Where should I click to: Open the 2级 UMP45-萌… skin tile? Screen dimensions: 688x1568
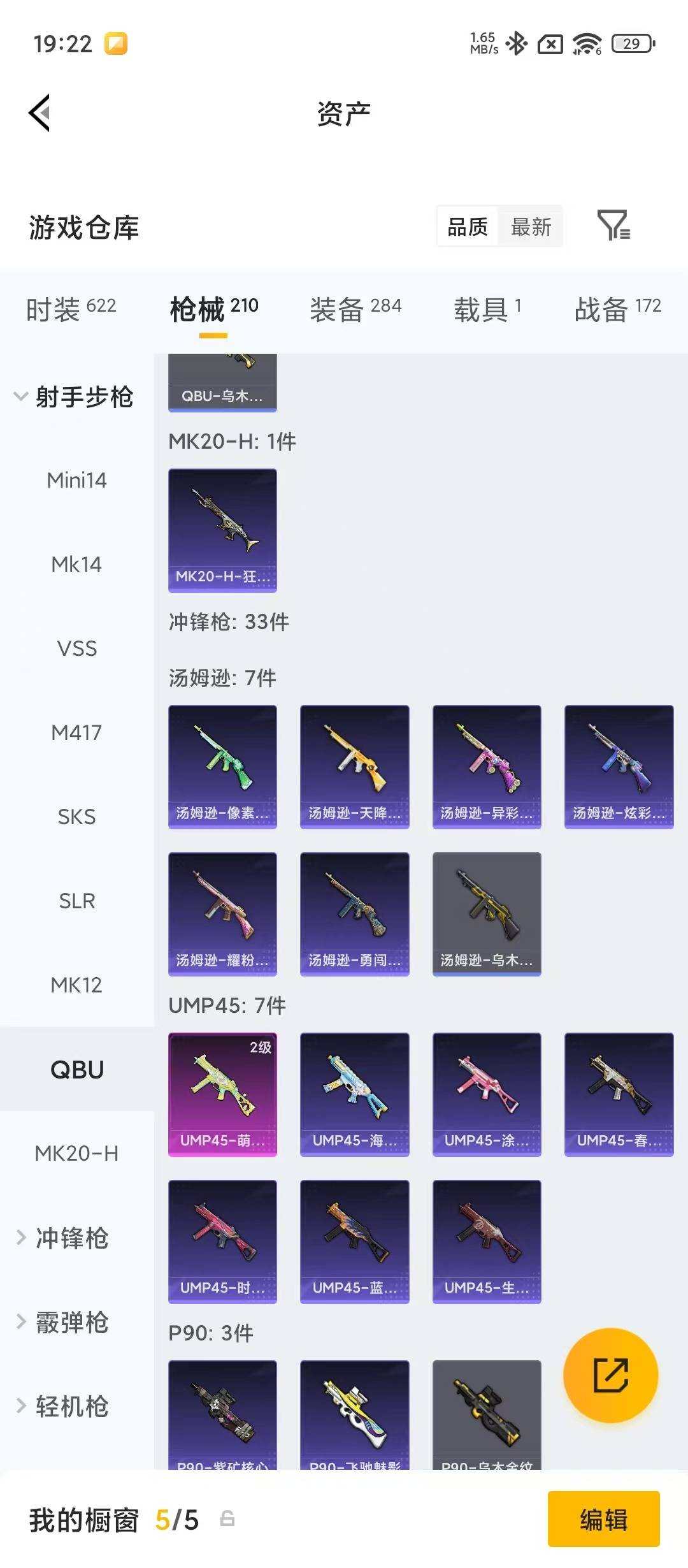click(x=222, y=1094)
